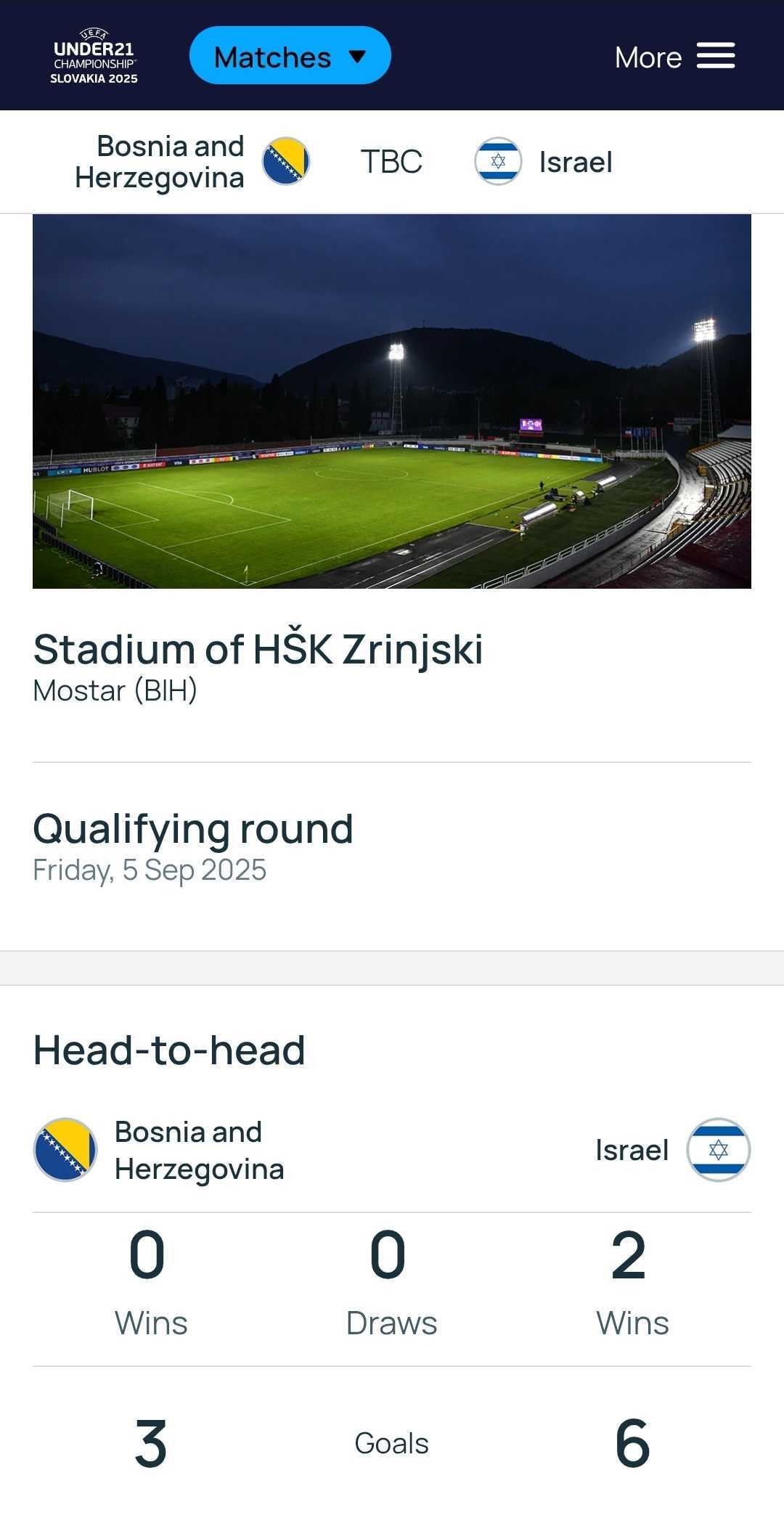Click the circular Bosnia crest near match header
Viewport: 784px width, 1539px height.
[286, 161]
